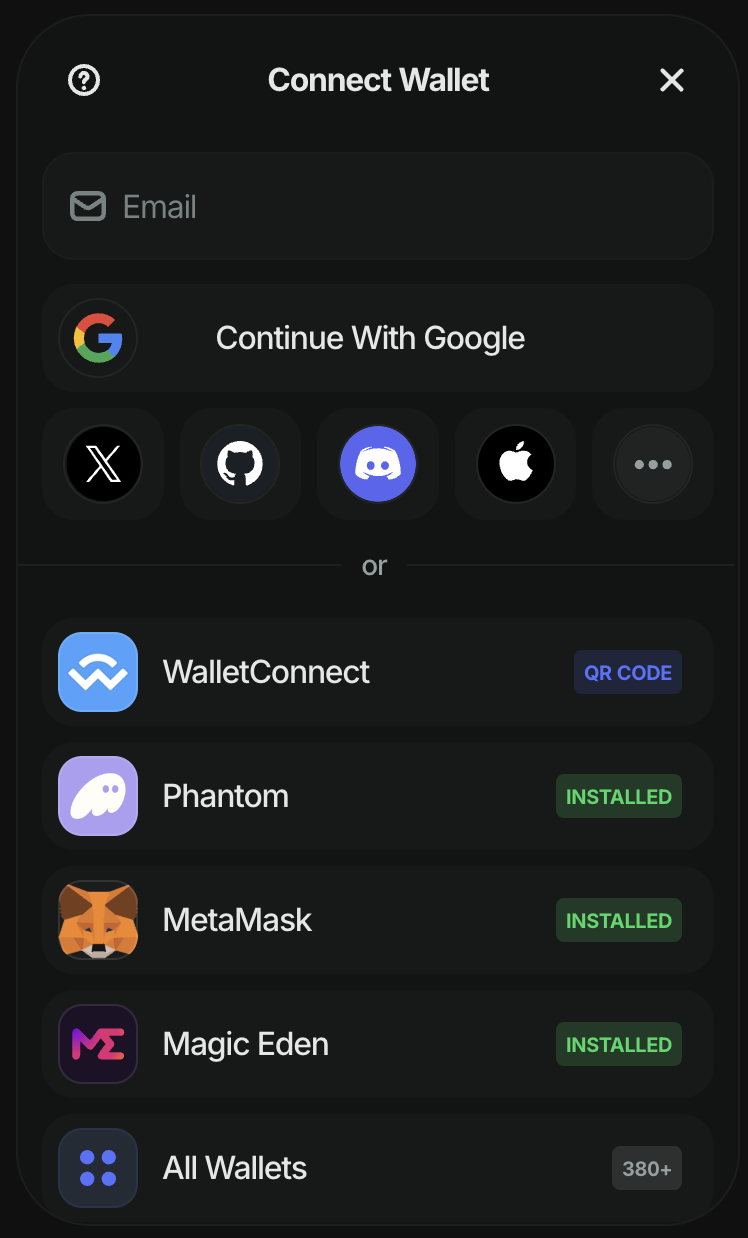Show more social login options
The width and height of the screenshot is (748, 1238).
[653, 464]
